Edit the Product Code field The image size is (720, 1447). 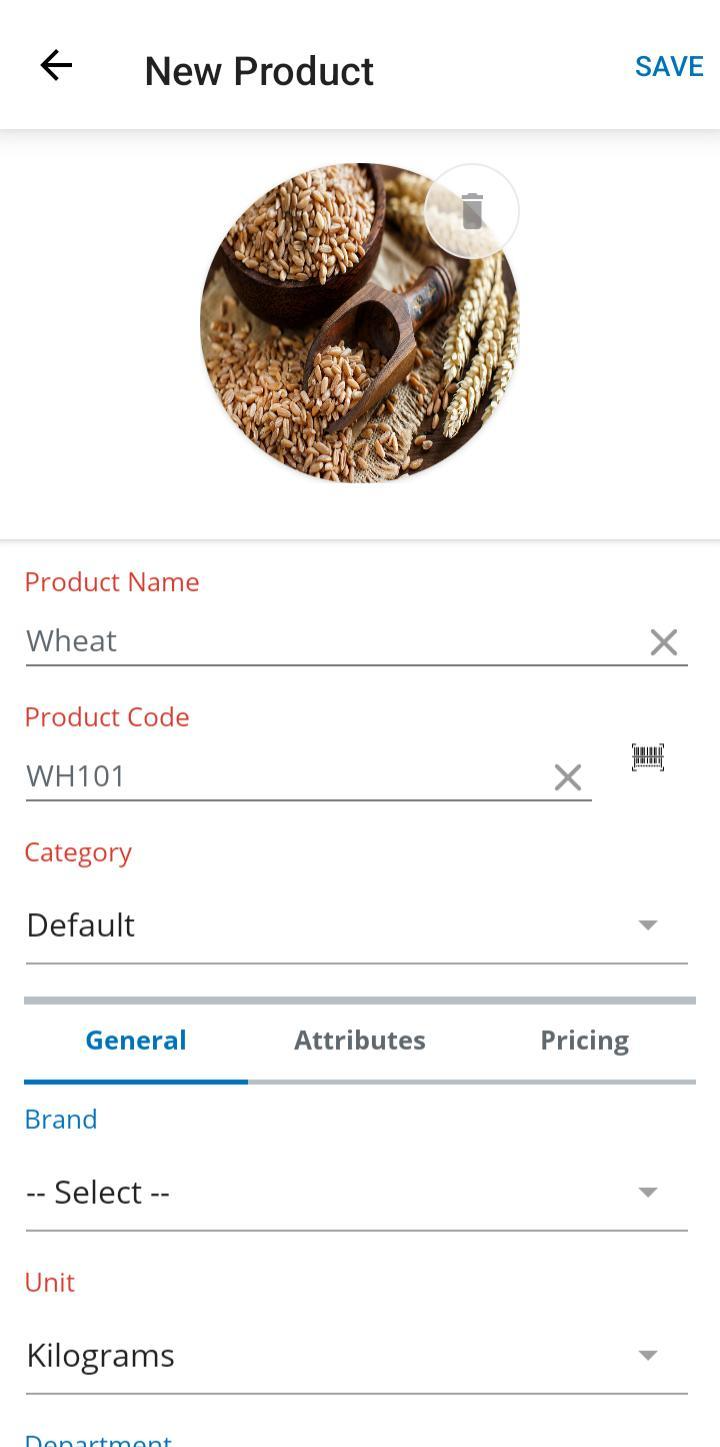click(280, 776)
